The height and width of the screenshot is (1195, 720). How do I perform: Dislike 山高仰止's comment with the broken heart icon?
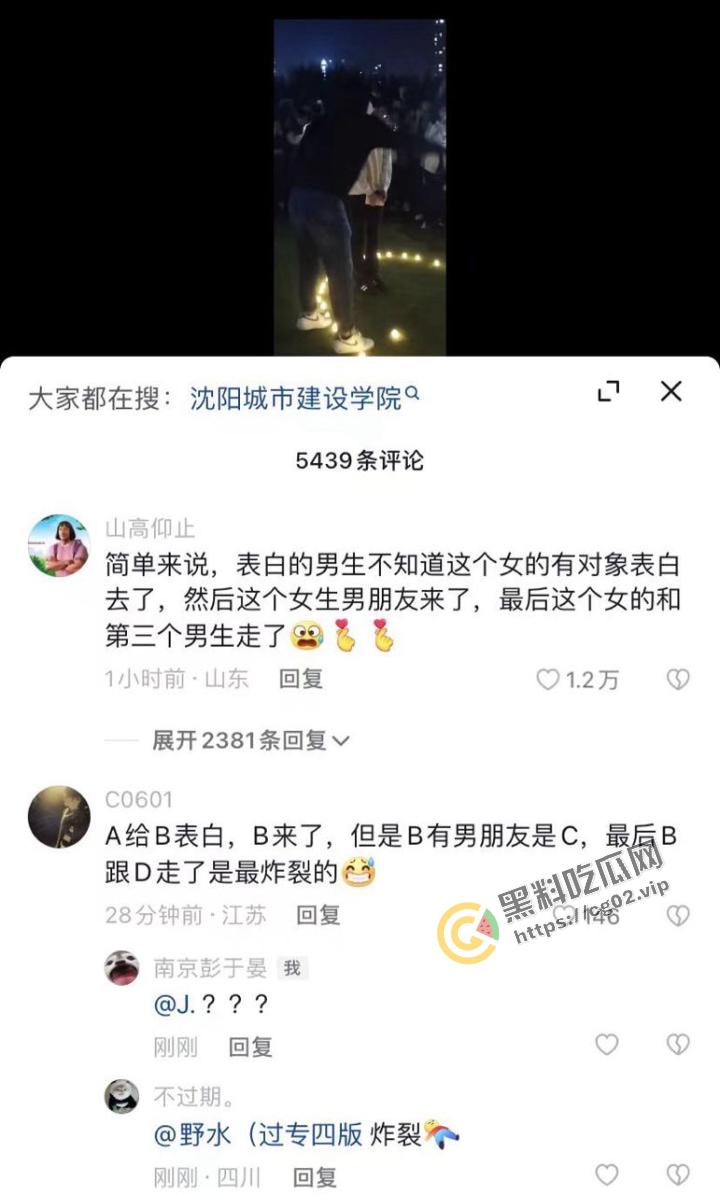point(679,678)
